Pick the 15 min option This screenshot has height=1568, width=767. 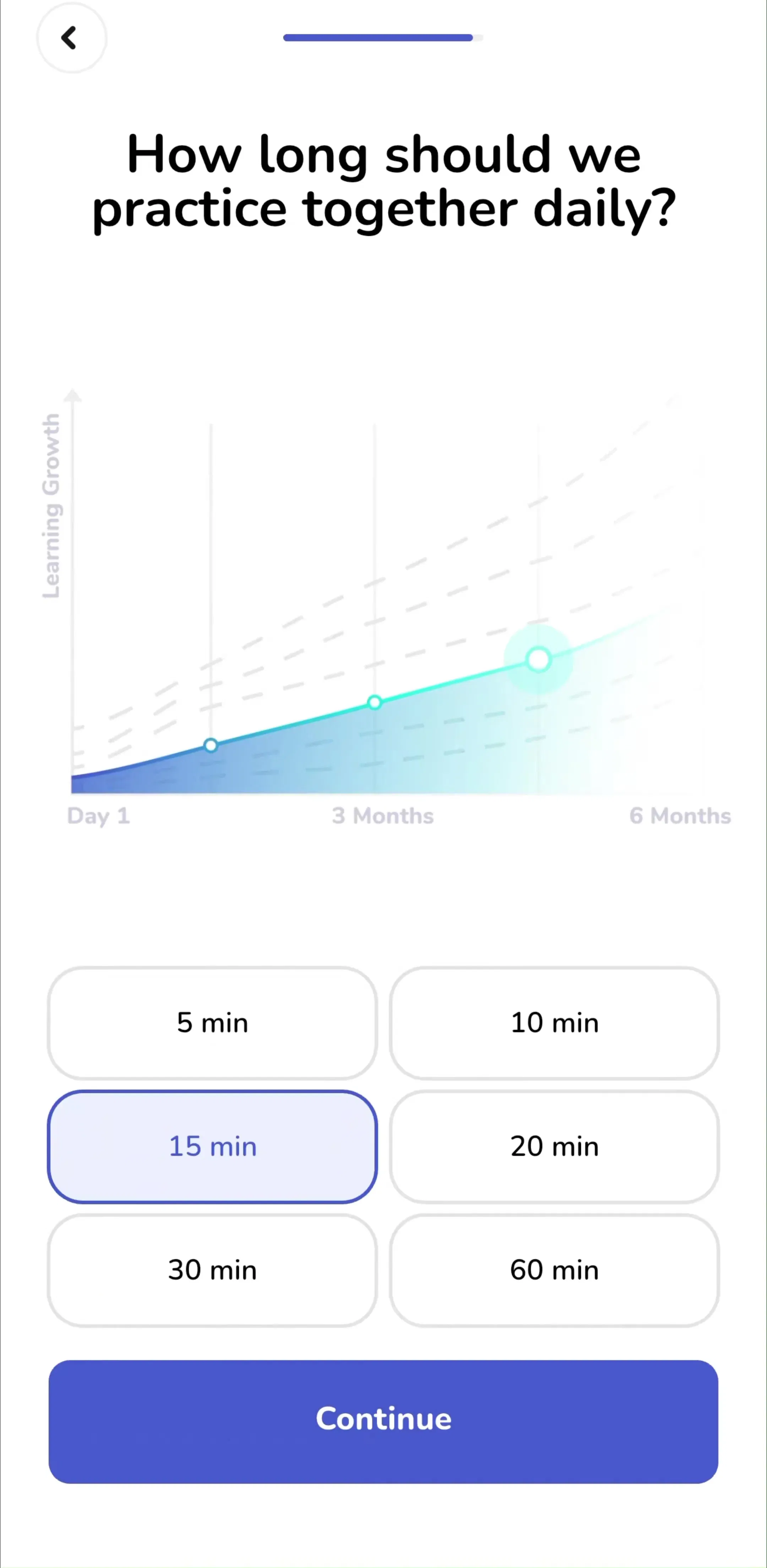(212, 1146)
